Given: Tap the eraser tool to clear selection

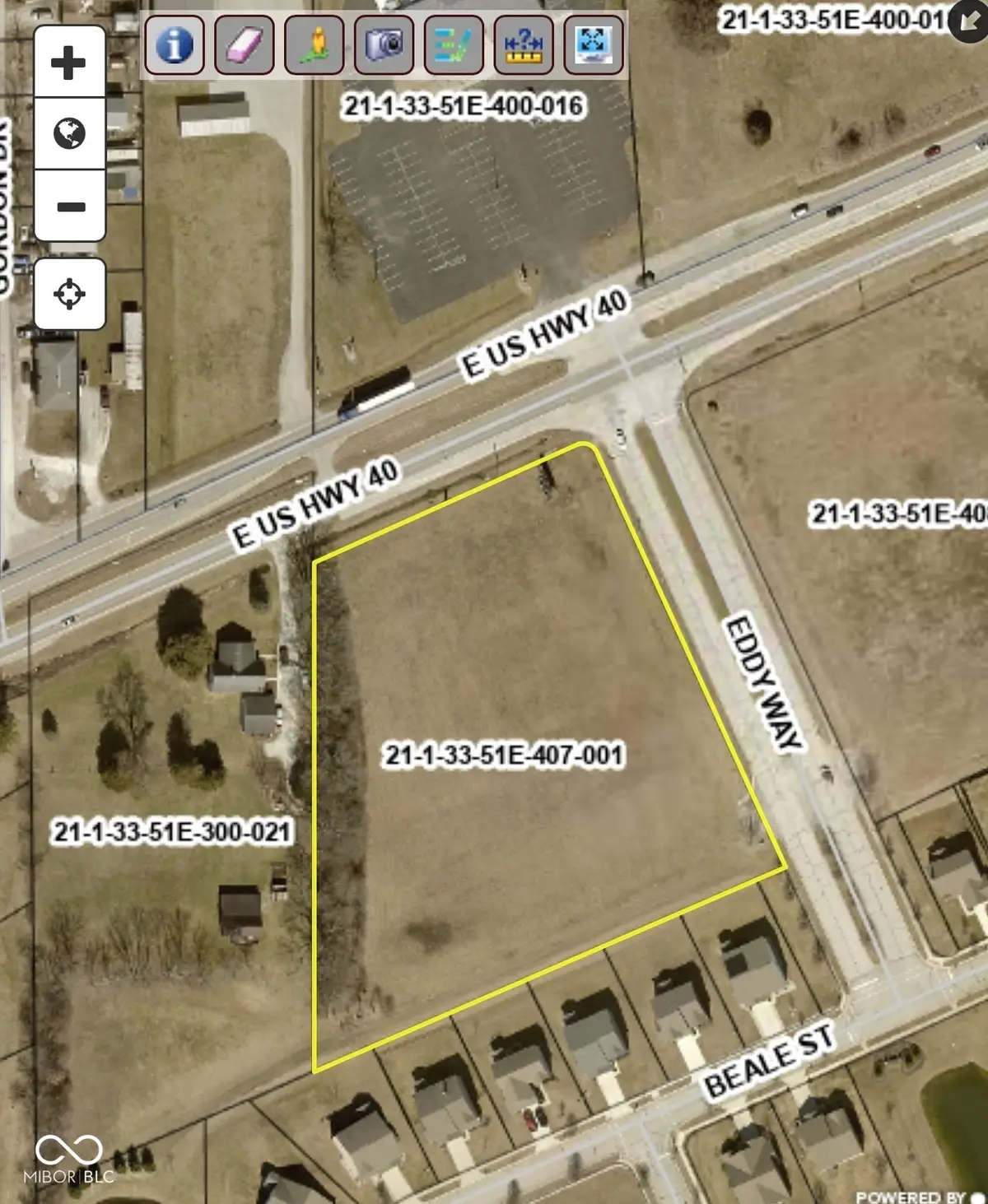Looking at the screenshot, I should tap(244, 45).
